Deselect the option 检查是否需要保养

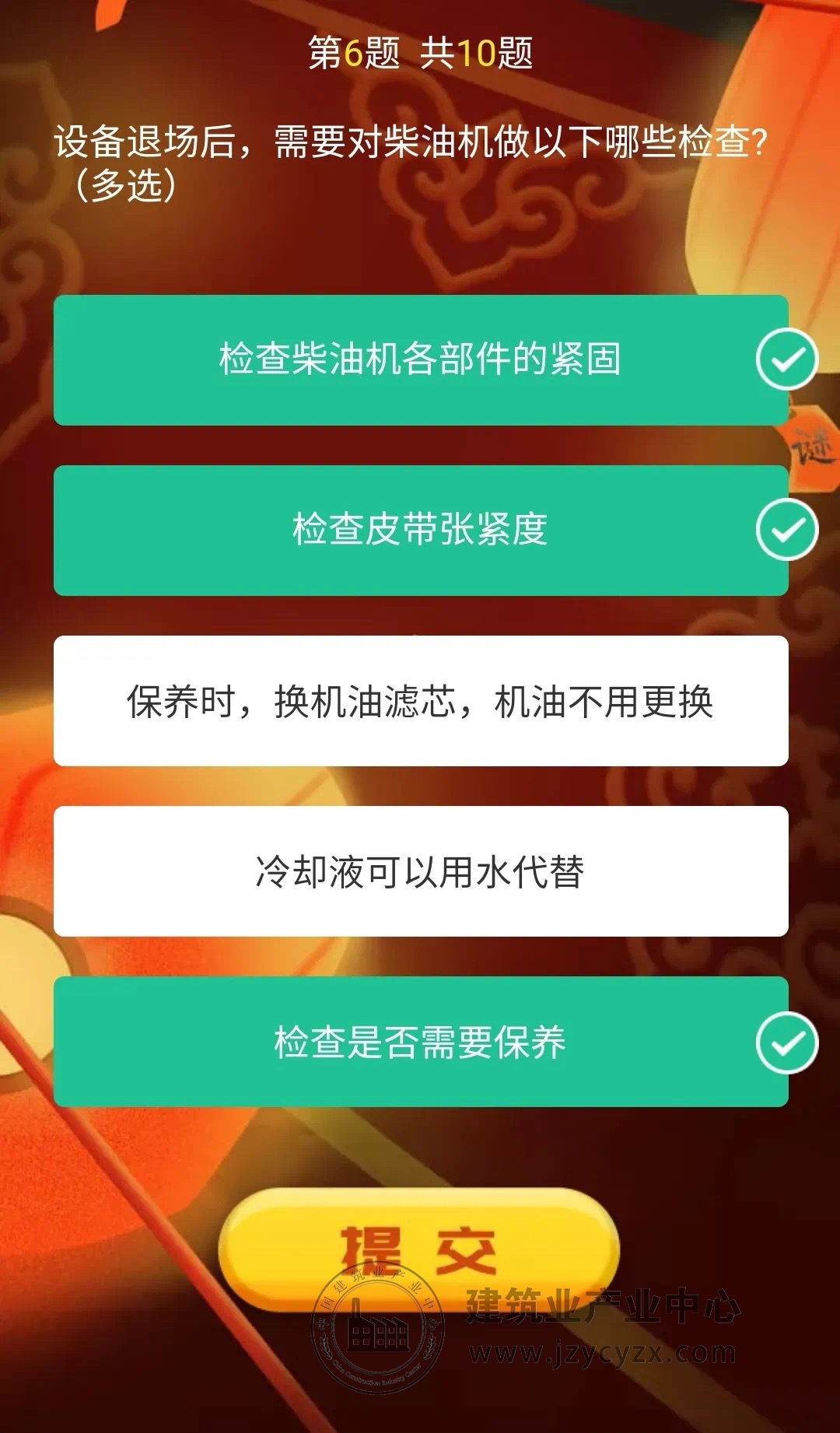click(x=420, y=1042)
